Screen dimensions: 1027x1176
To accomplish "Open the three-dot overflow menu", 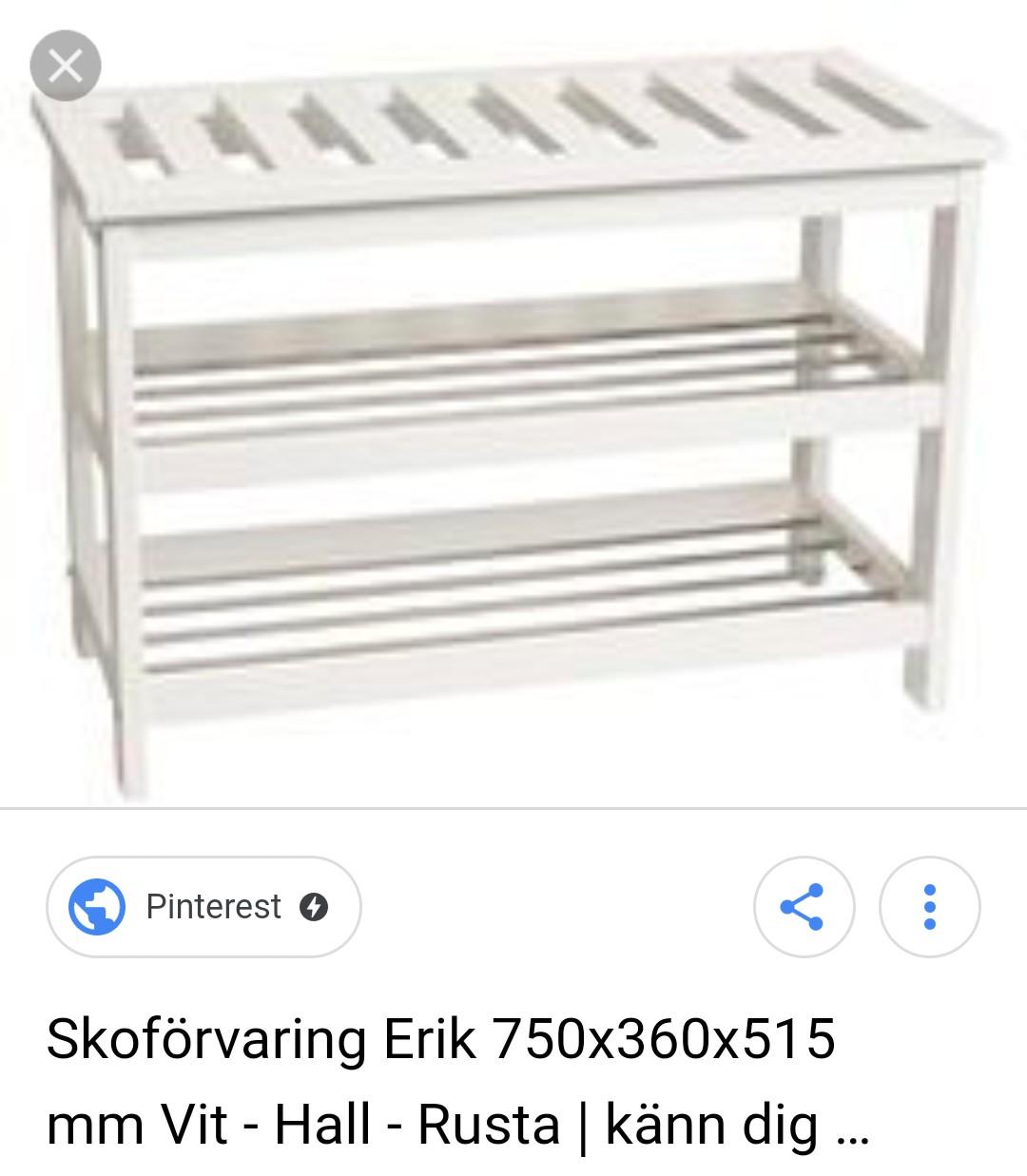I will (x=929, y=907).
